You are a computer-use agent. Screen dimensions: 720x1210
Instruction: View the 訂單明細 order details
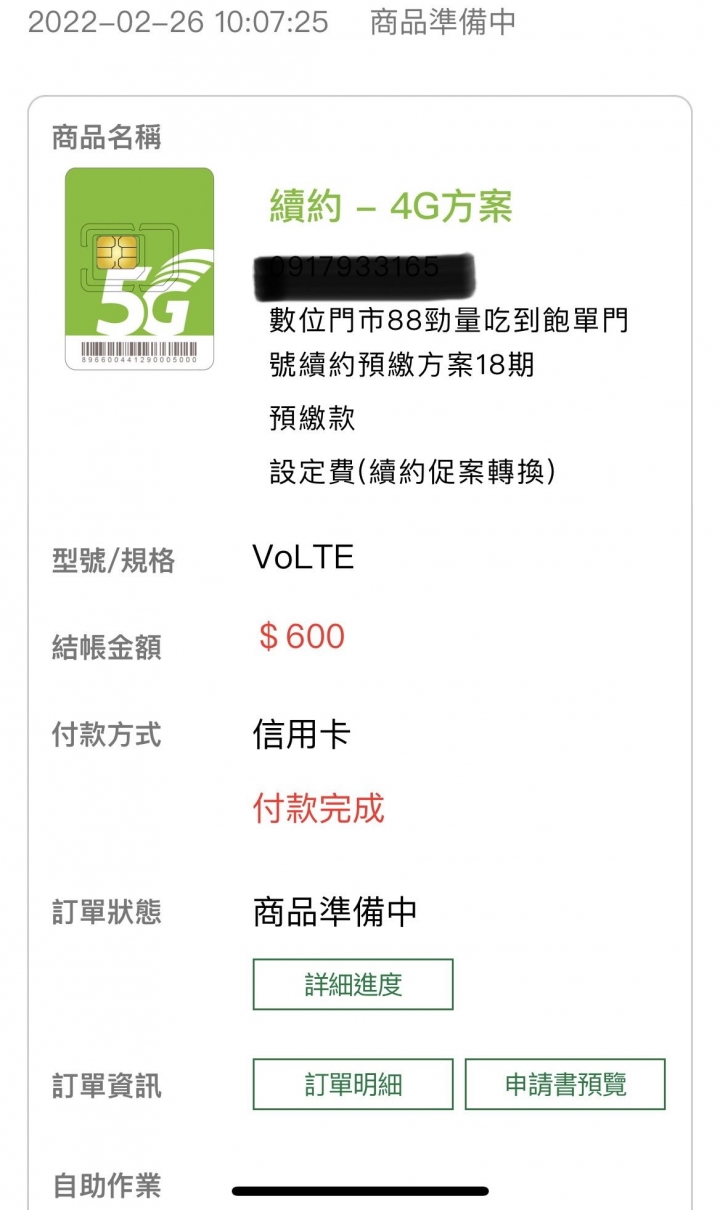pyautogui.click(x=353, y=1084)
